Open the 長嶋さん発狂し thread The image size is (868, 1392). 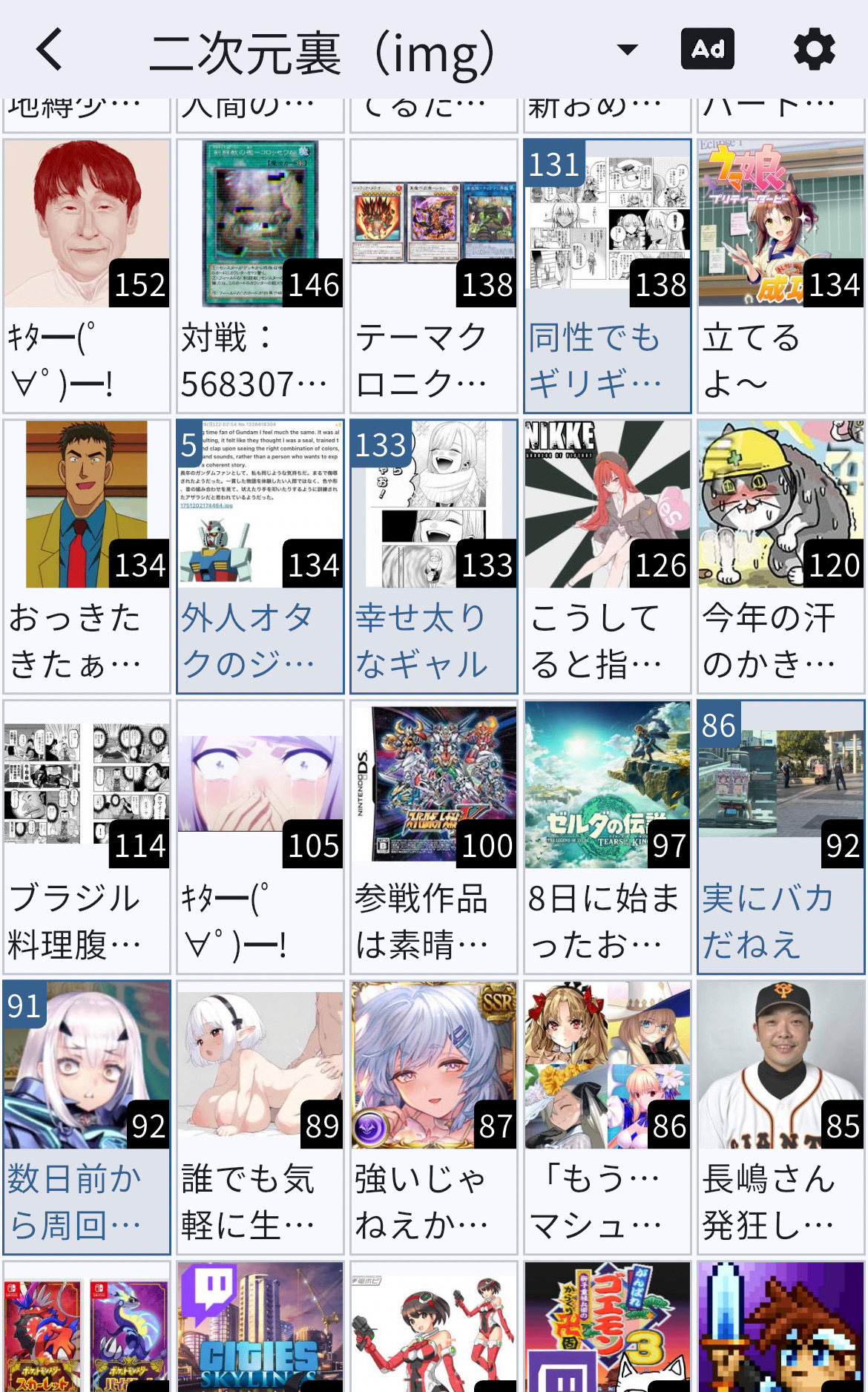780,1117
